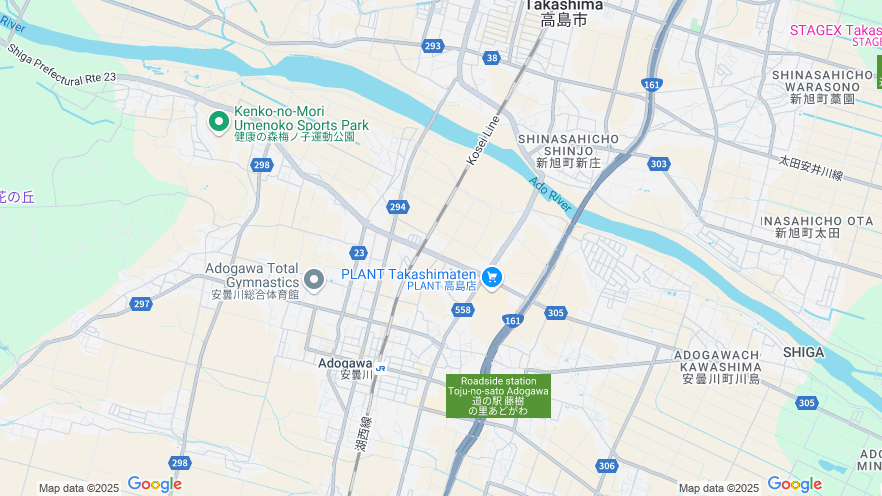882x496 pixels.
Task: Tap Roadside station Toju-no-sato Adogawa label
Action: coord(498,396)
